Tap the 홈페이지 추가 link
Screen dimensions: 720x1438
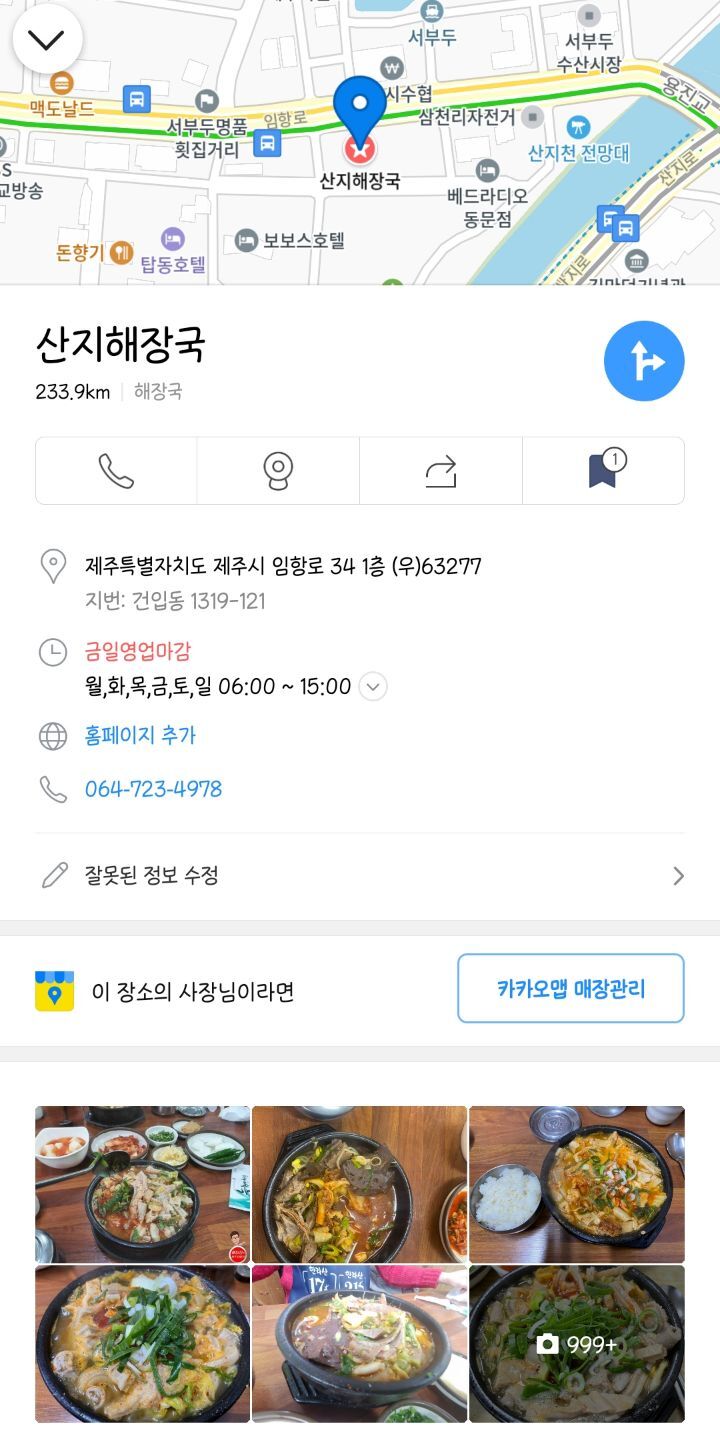point(140,736)
